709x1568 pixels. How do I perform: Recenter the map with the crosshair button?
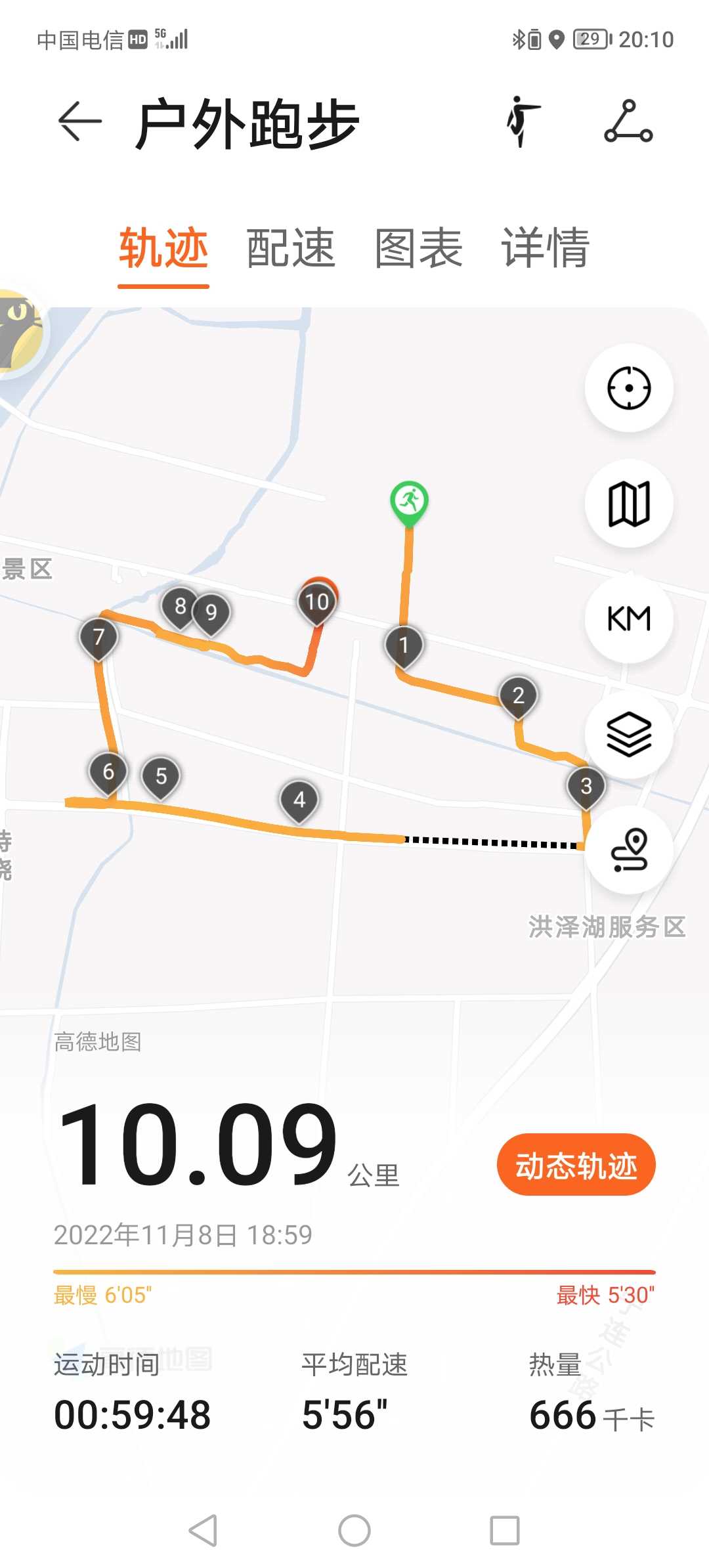pos(629,387)
